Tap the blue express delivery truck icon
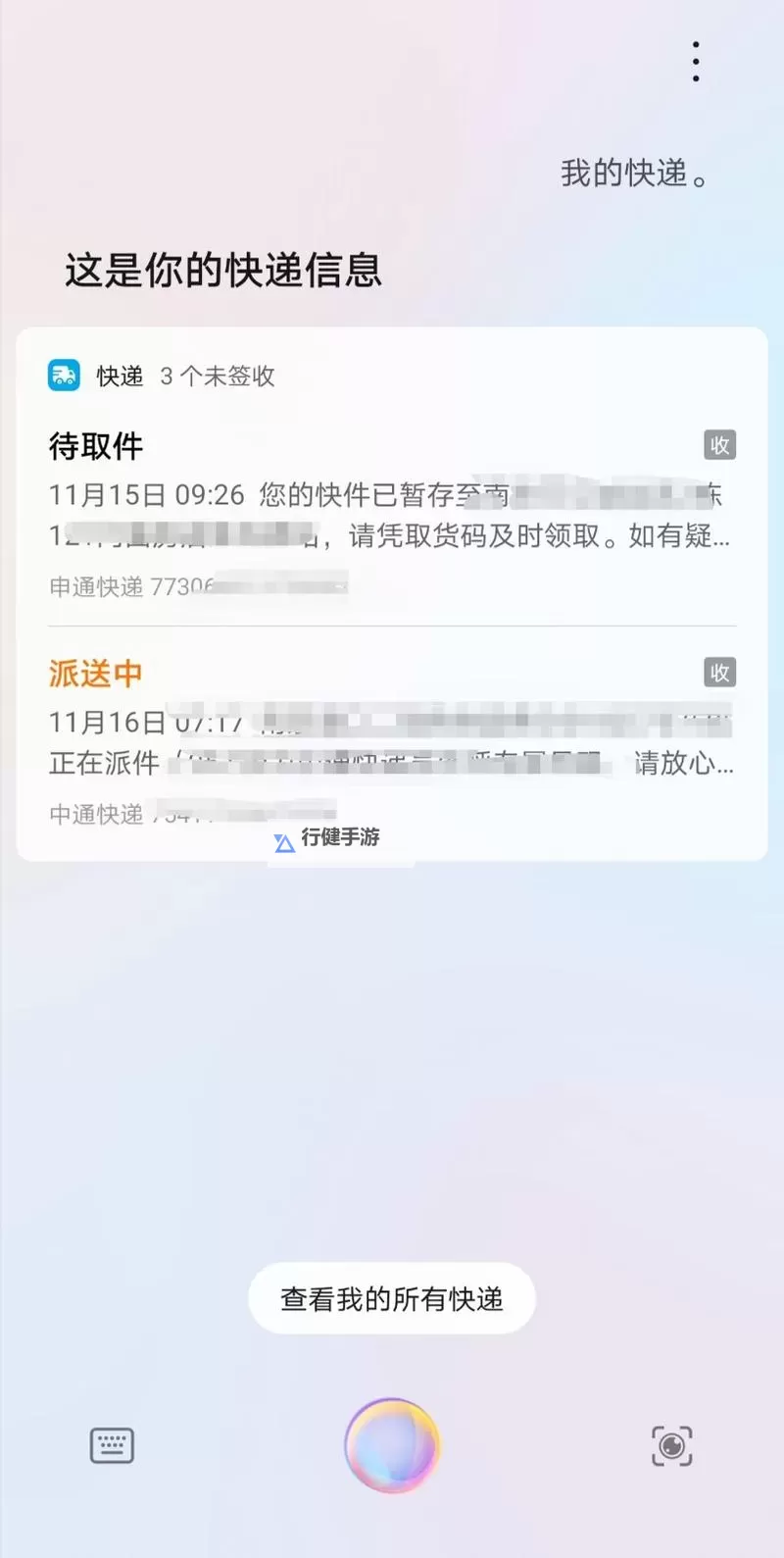Screen dimensions: 784x1558 [63, 375]
